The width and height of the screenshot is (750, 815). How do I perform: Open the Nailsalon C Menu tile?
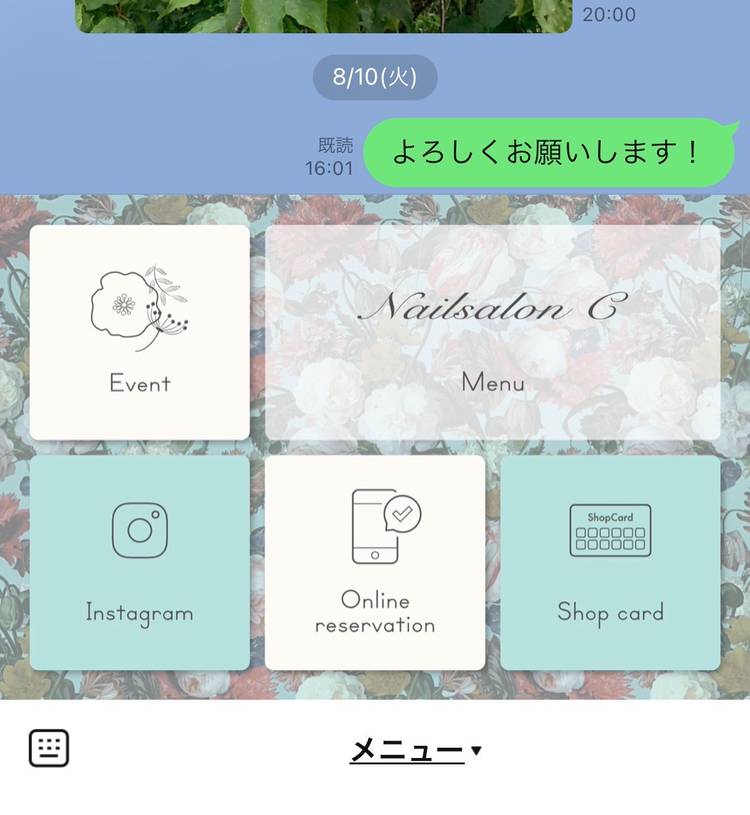492,332
